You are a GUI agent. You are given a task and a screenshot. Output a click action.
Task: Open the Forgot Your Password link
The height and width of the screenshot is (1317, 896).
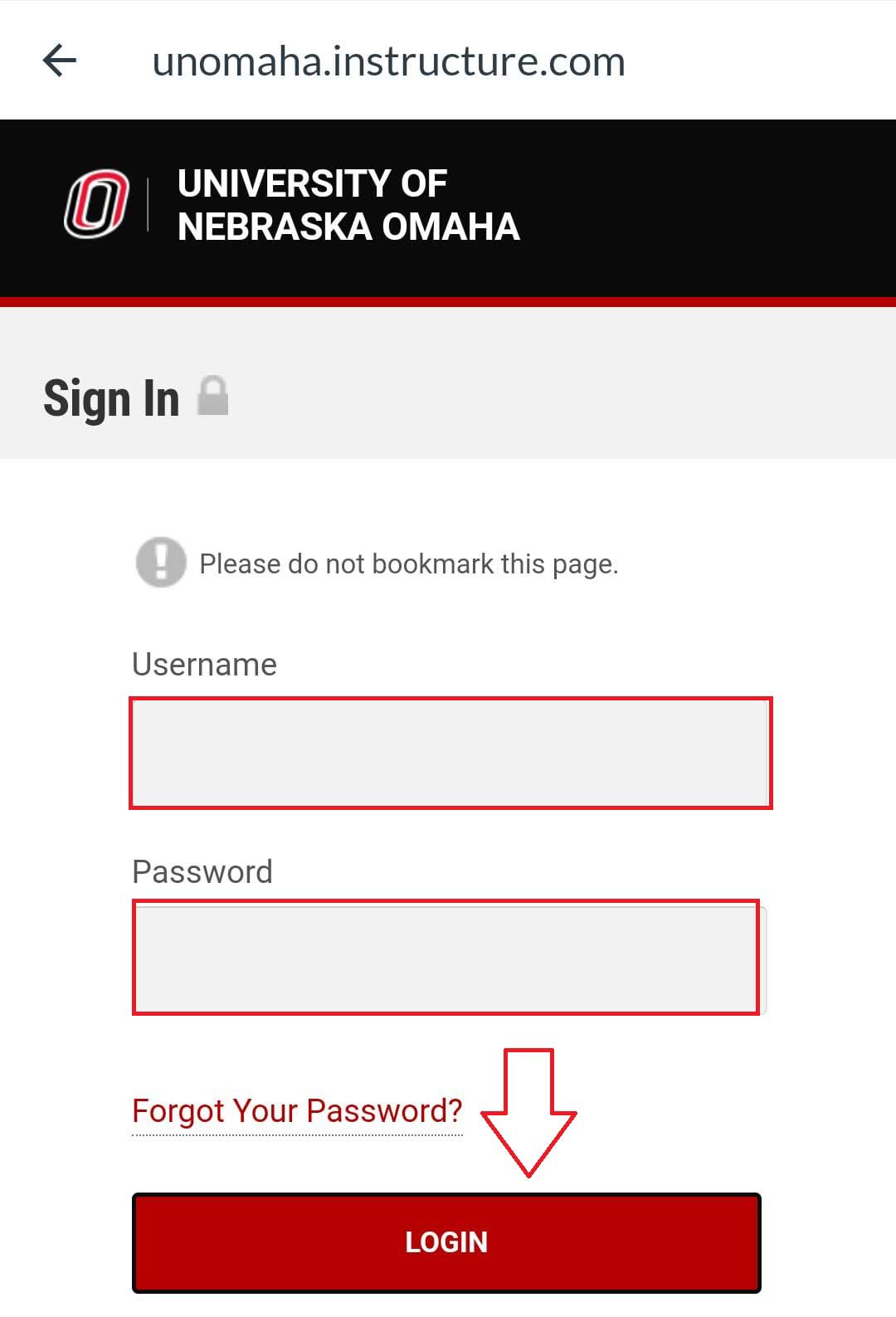[x=297, y=1110]
